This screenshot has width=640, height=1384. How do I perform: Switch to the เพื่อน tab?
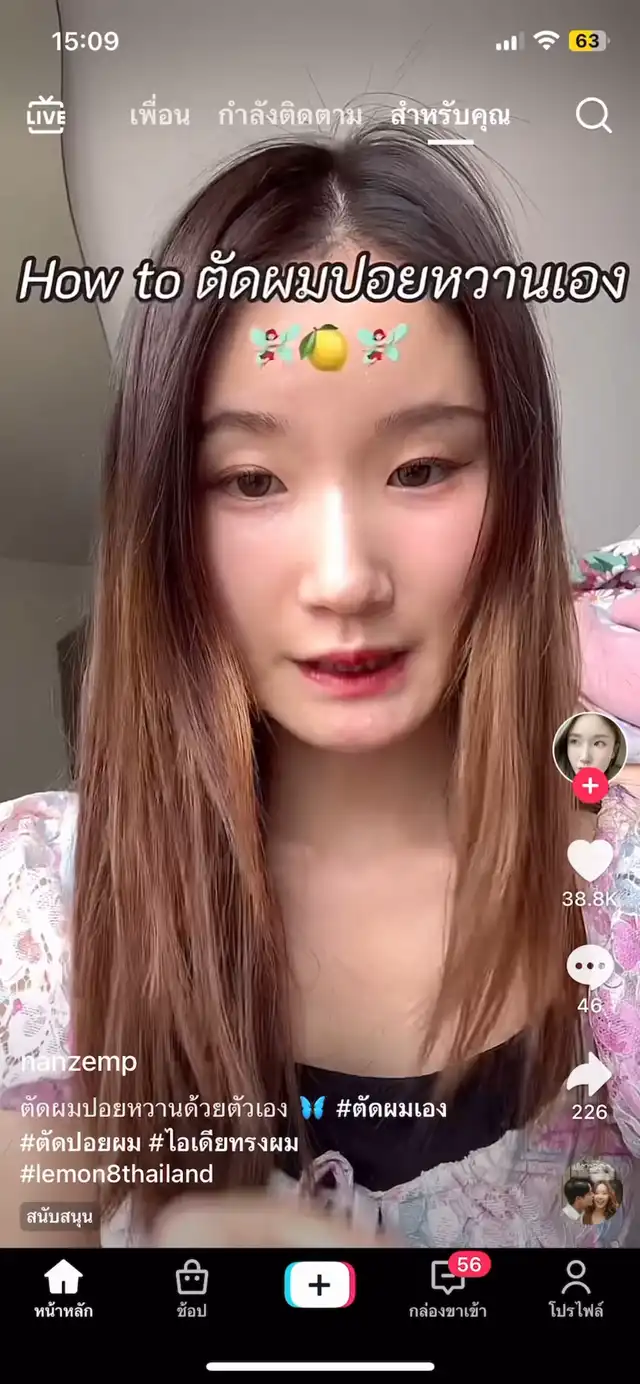pos(159,116)
